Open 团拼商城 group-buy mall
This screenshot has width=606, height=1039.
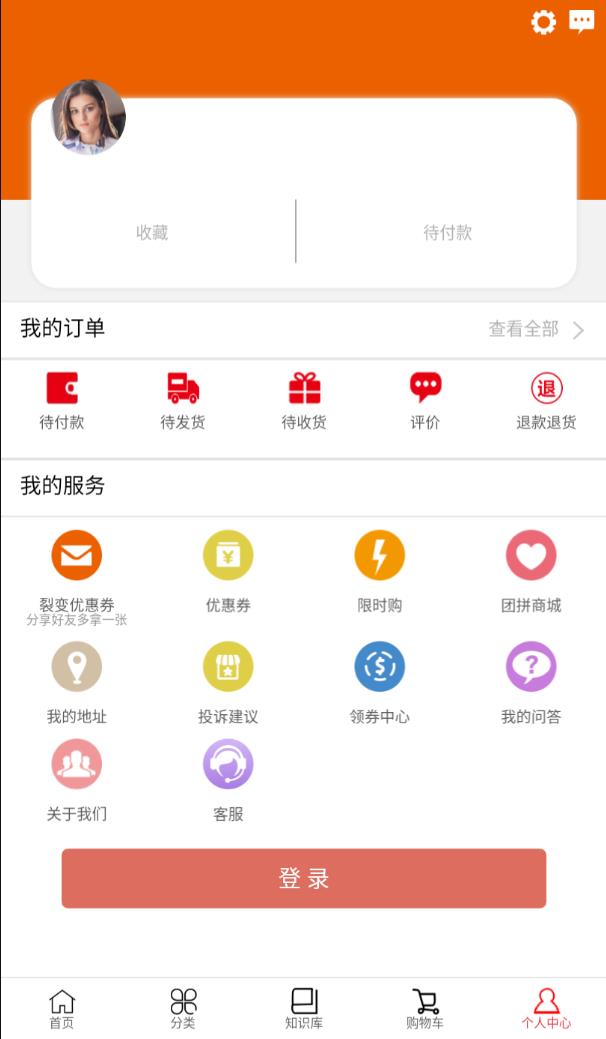point(531,568)
